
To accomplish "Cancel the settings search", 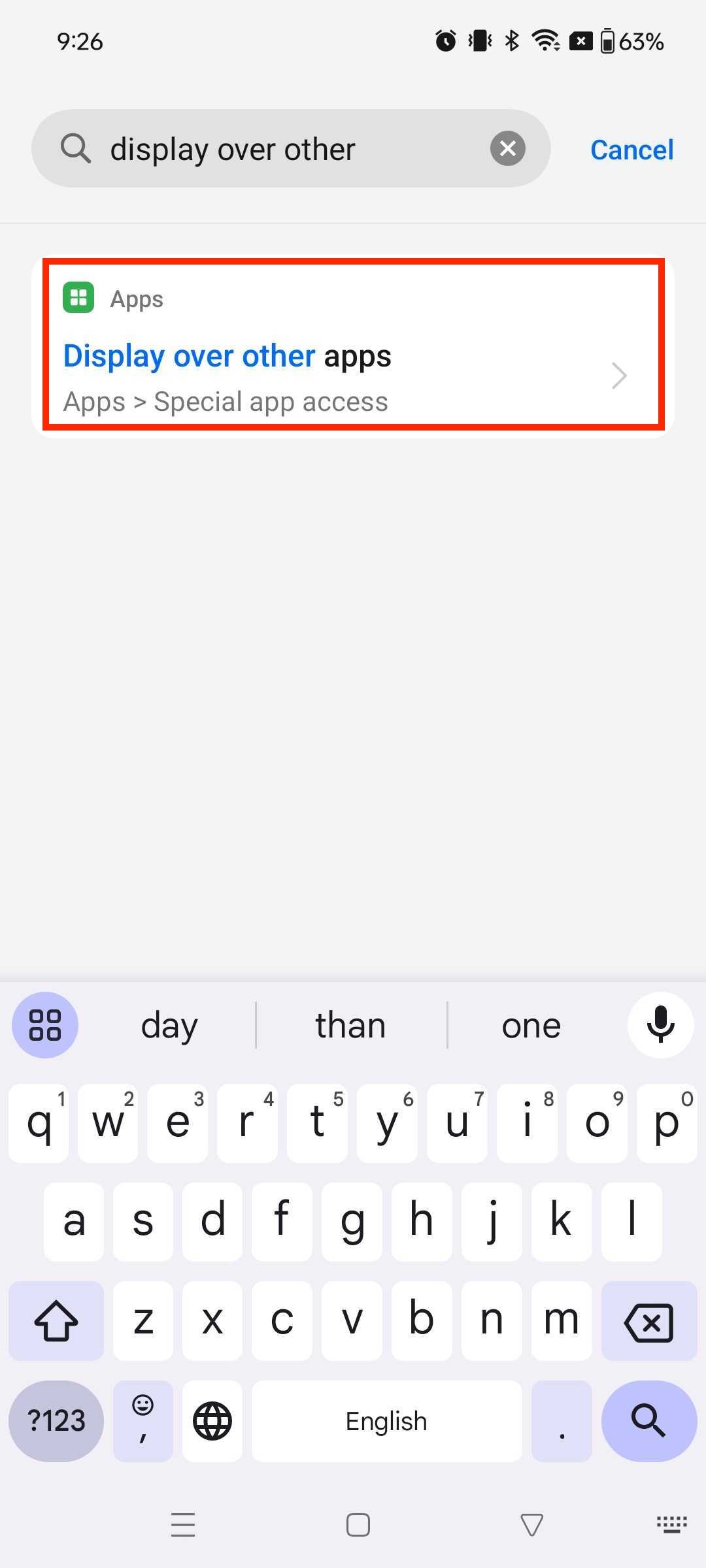I will 631,150.
